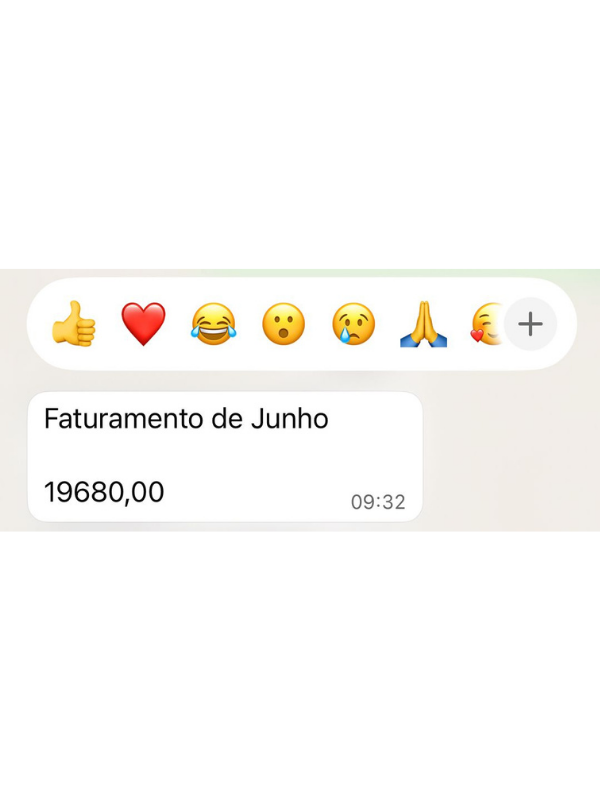This screenshot has height=800, width=600.
Task: React with the crying face emoji
Action: tap(353, 325)
